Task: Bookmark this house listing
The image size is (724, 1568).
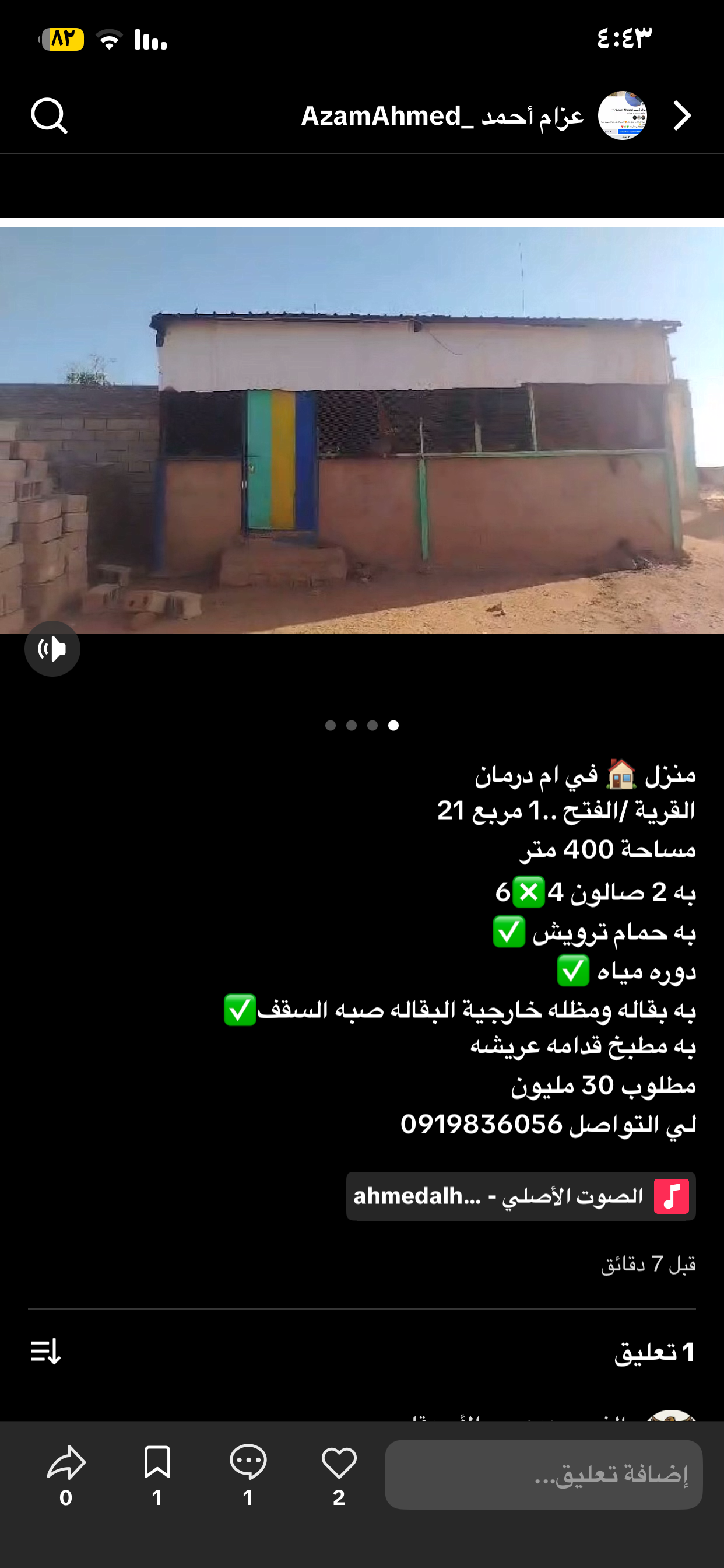Action: click(x=157, y=1464)
